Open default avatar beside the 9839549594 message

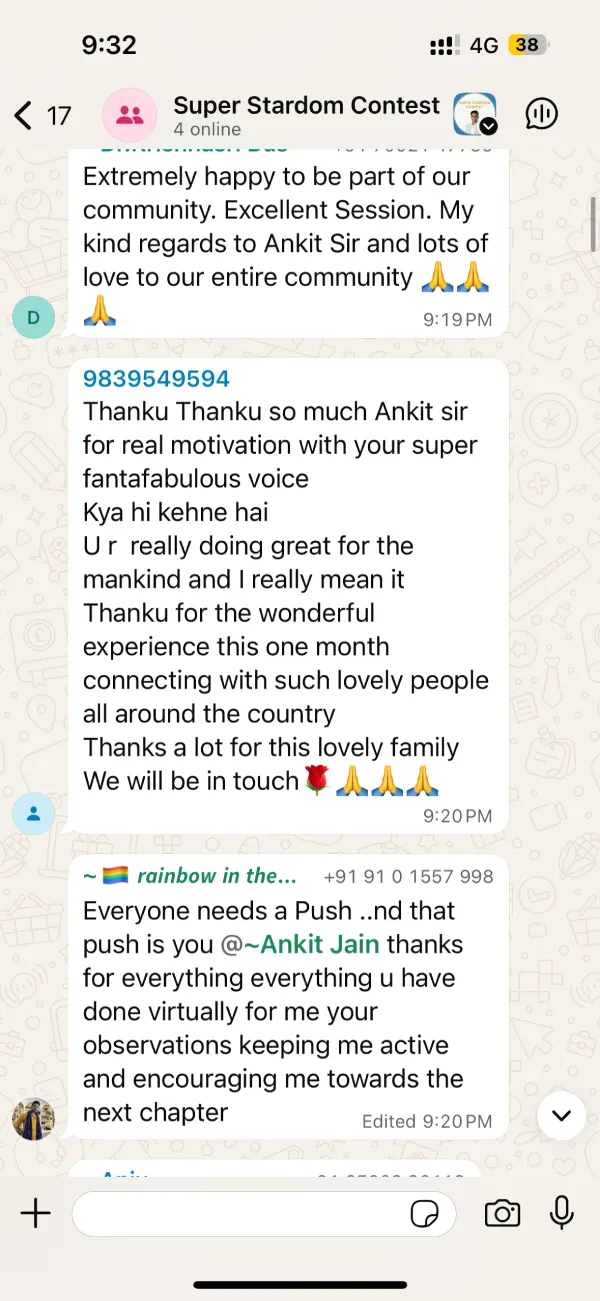(33, 814)
